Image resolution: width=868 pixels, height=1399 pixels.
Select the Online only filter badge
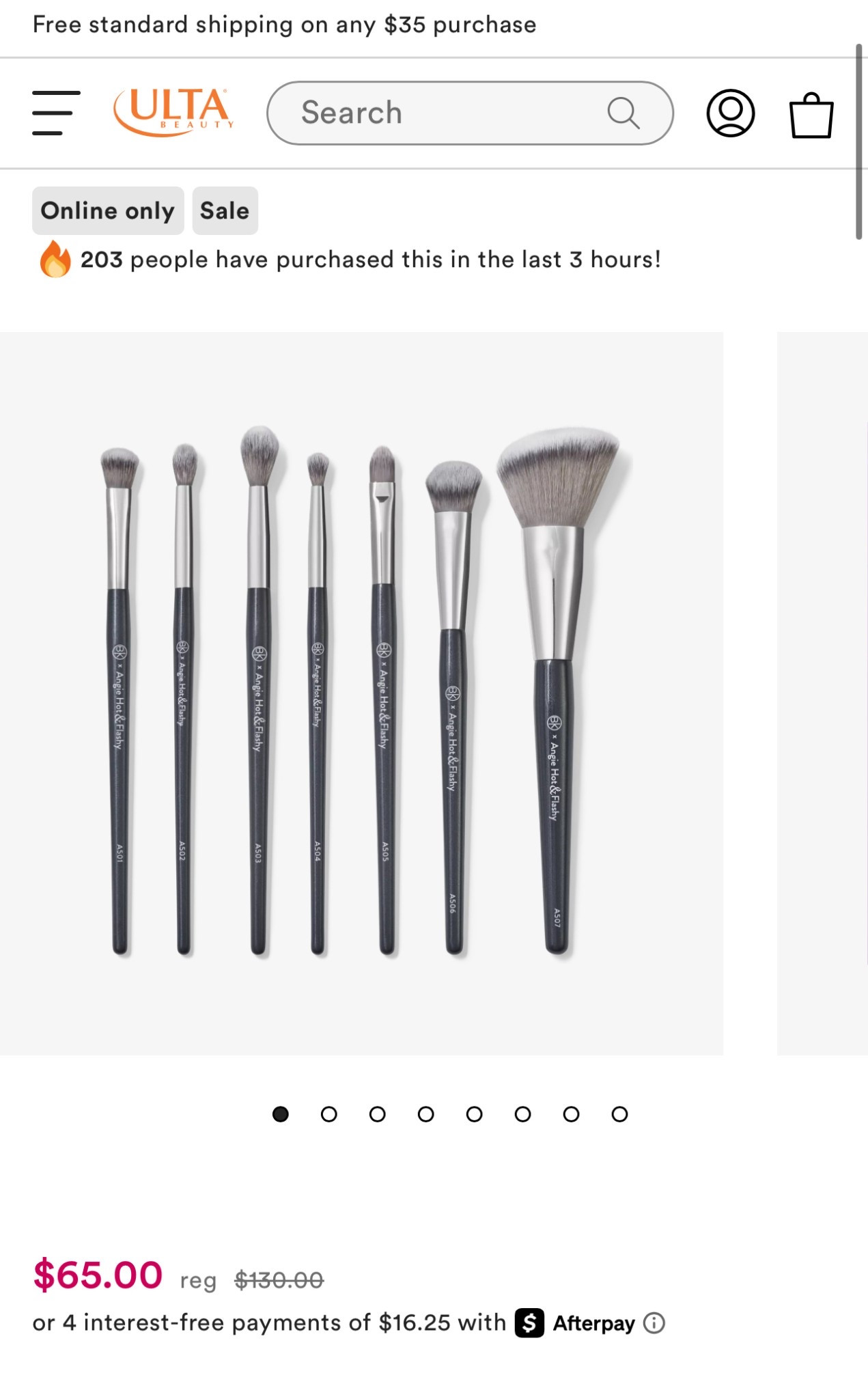pos(107,210)
